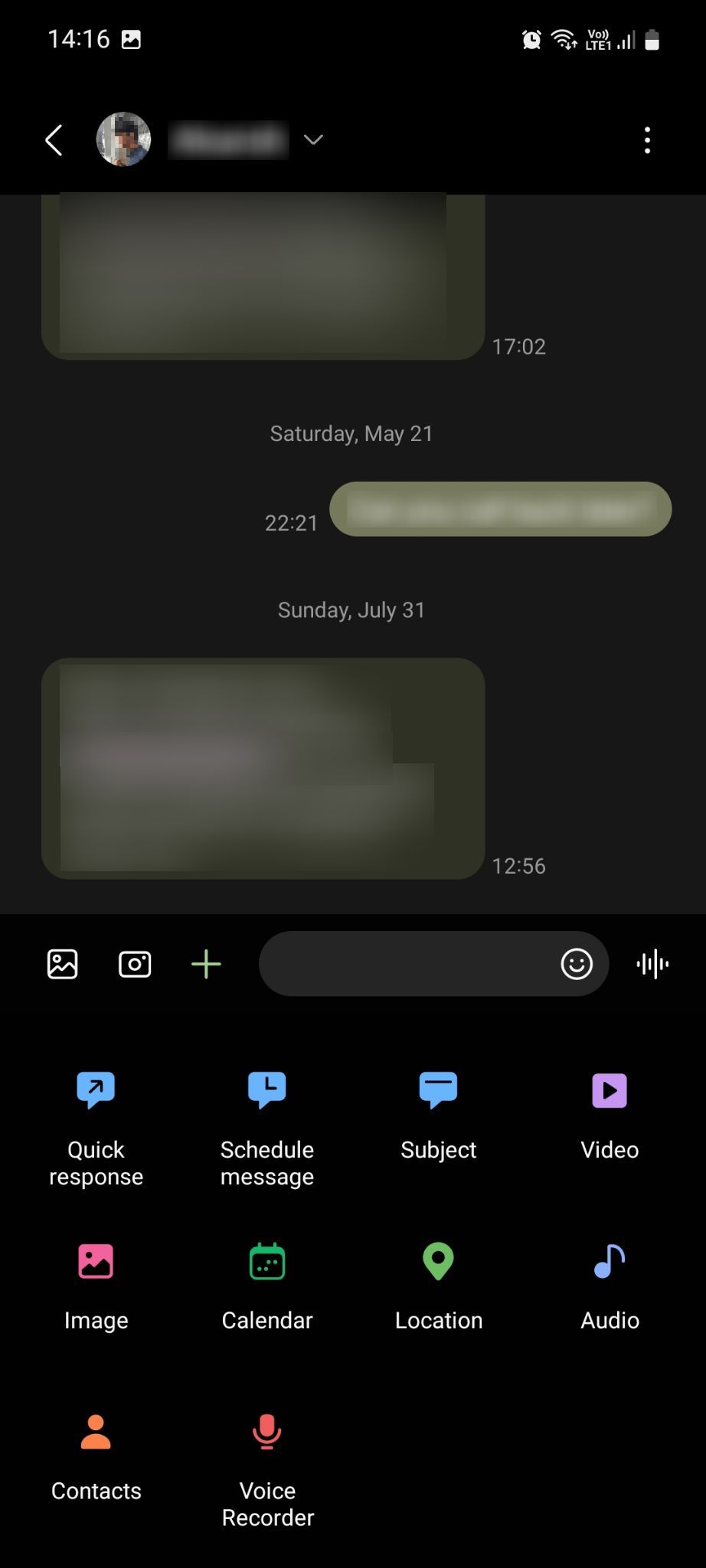Go back to the conversation list
Viewport: 706px width, 1568px height.
[x=54, y=140]
